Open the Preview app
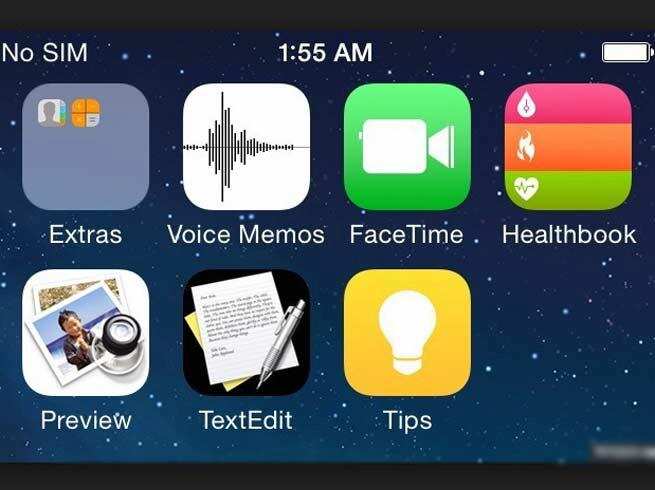The image size is (655, 490). click(x=85, y=332)
